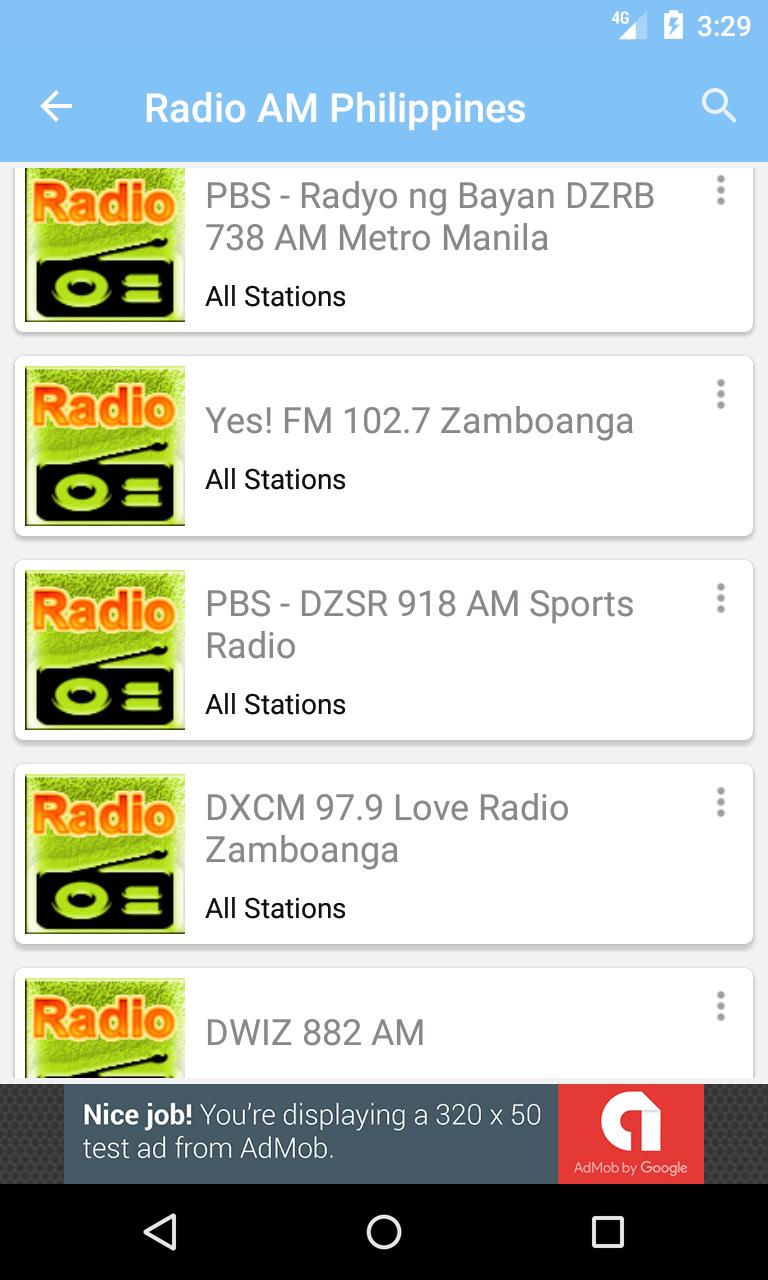768x1280 pixels.
Task: Open overflow menu for Yes! FM 102.7
Action: click(x=720, y=394)
